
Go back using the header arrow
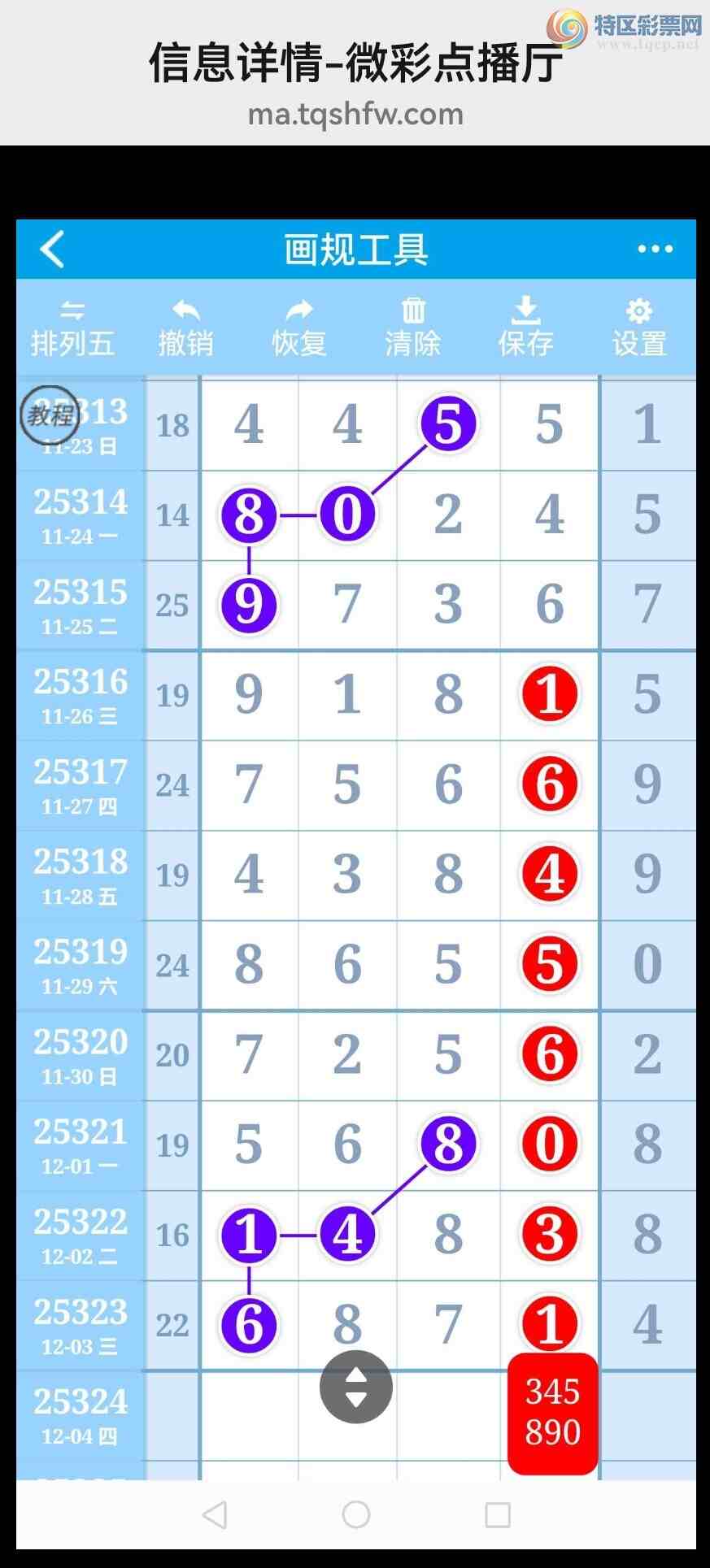point(52,250)
